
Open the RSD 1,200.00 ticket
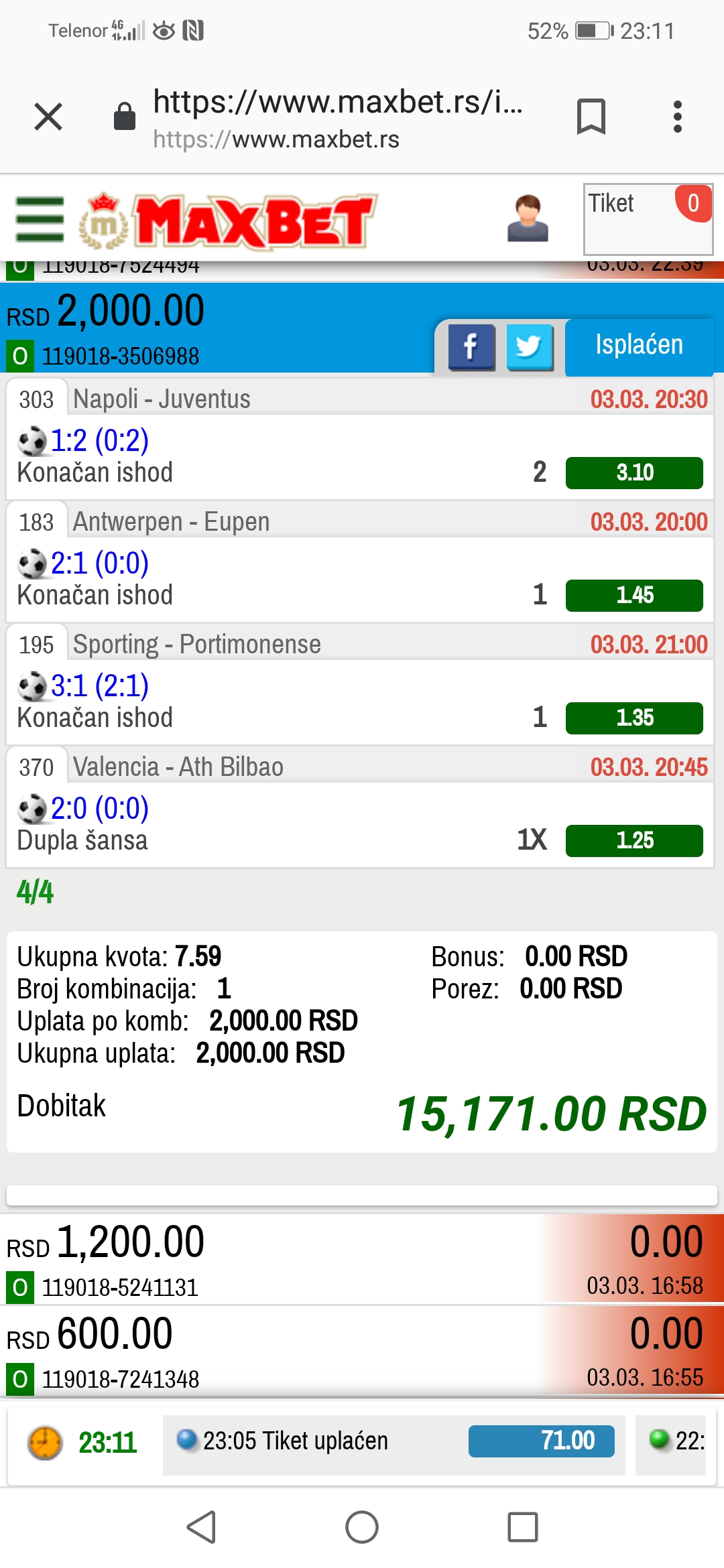coord(268,1258)
